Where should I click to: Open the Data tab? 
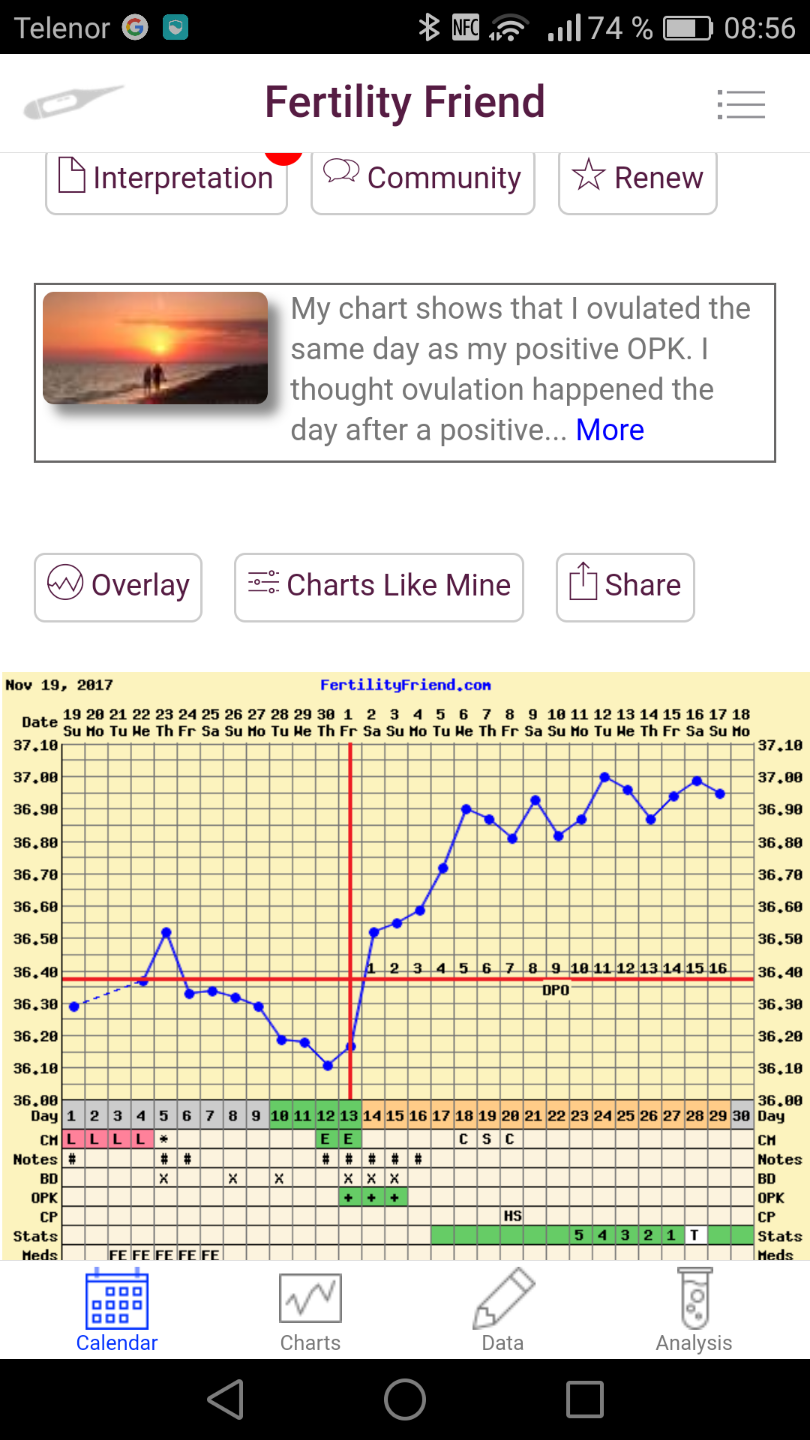503,1310
